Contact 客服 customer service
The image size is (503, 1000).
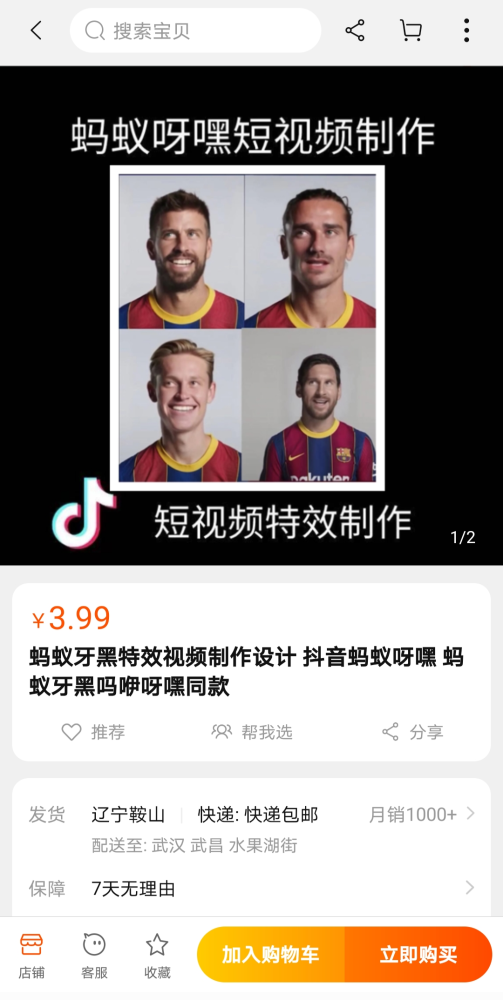tap(94, 955)
